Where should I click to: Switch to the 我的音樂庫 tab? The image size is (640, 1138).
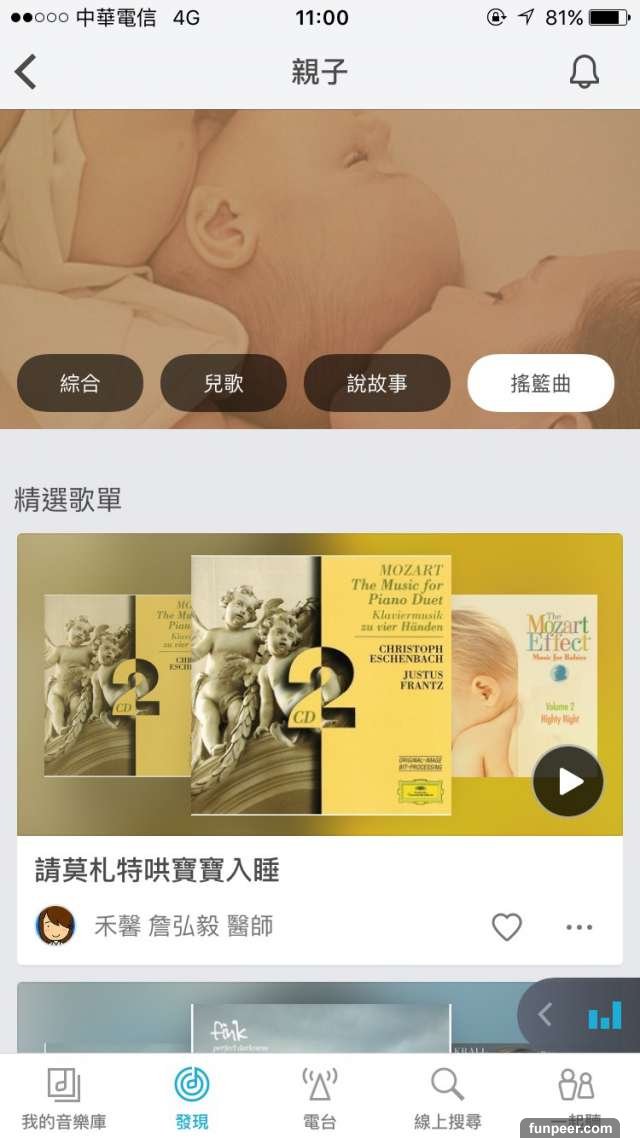(64, 1096)
